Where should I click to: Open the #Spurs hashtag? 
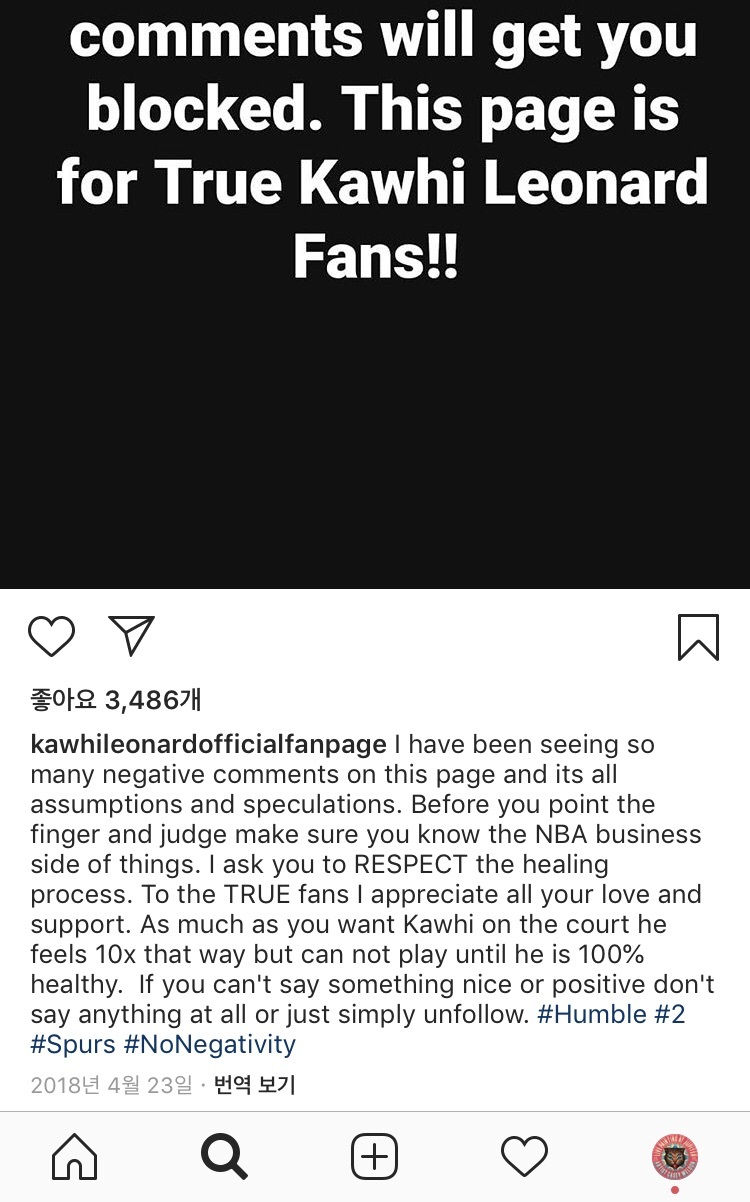coord(72,1044)
